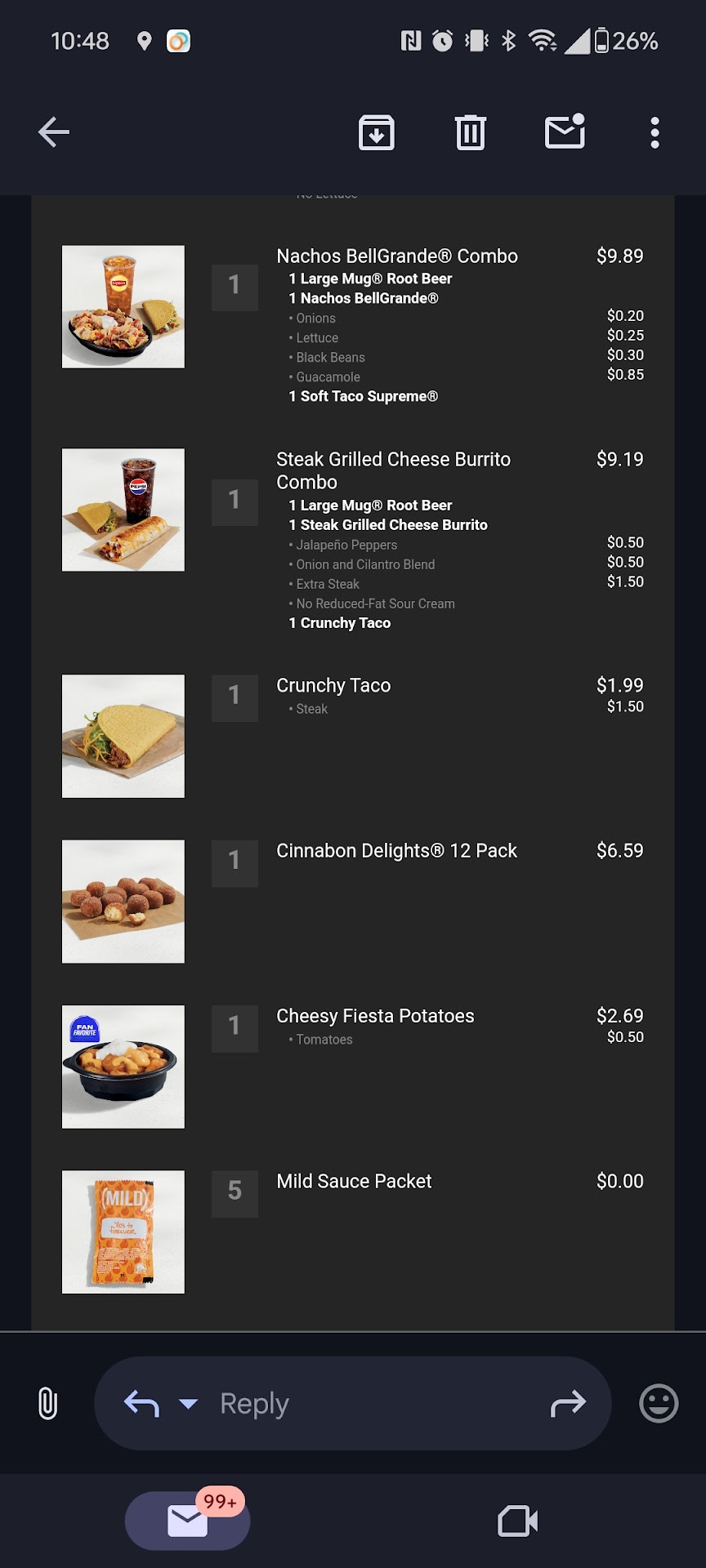Forward this email
This screenshot has height=1568, width=706.
pos(569,1404)
